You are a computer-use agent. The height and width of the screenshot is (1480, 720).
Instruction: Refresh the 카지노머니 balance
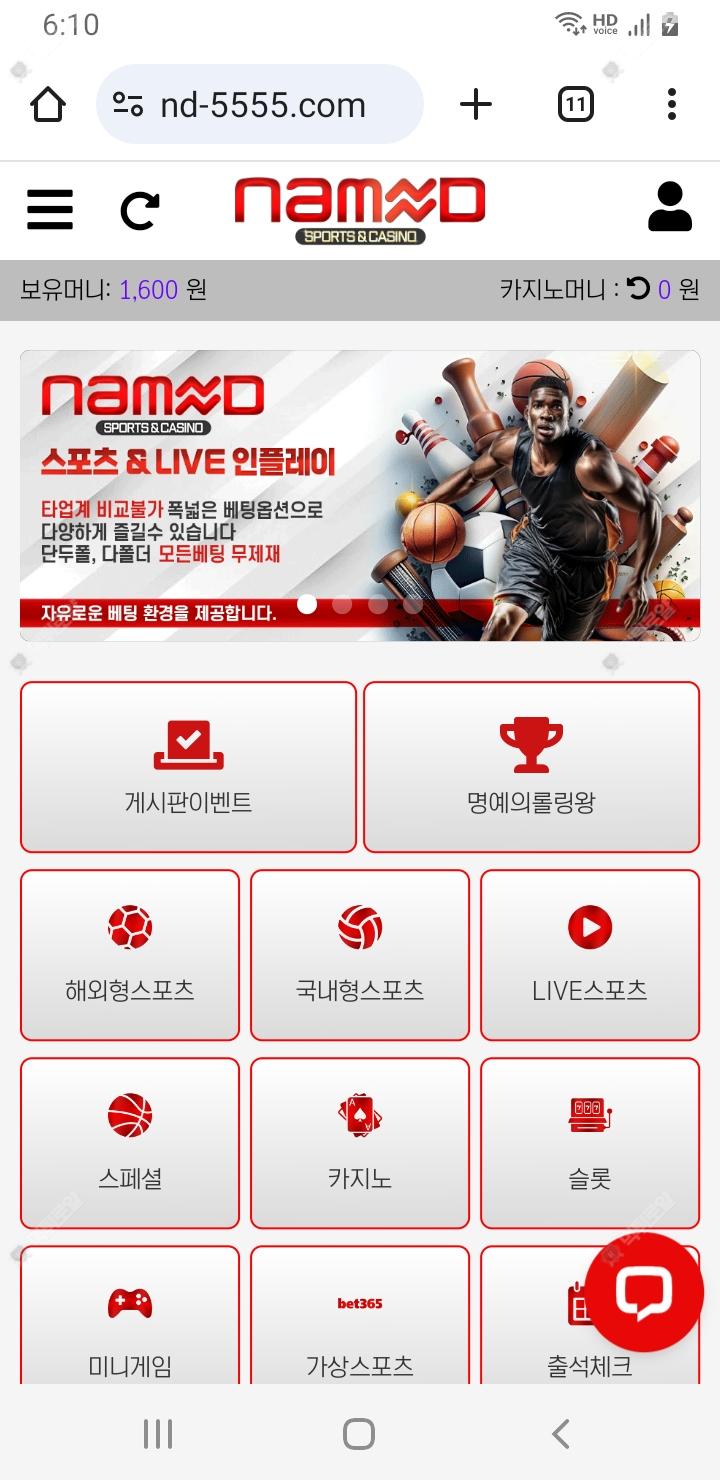coord(638,289)
